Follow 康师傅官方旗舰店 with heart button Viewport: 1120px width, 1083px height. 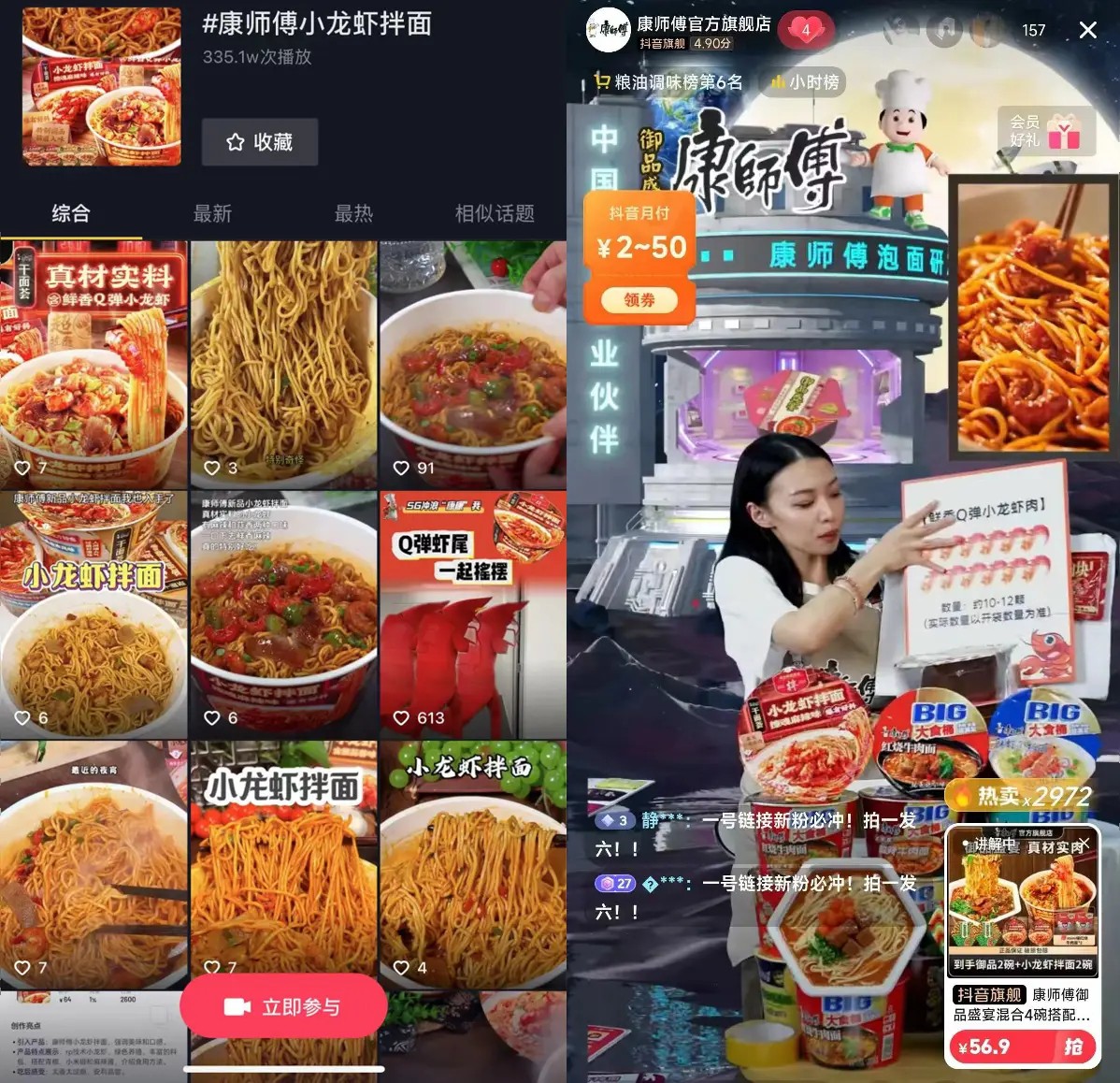coord(805,30)
